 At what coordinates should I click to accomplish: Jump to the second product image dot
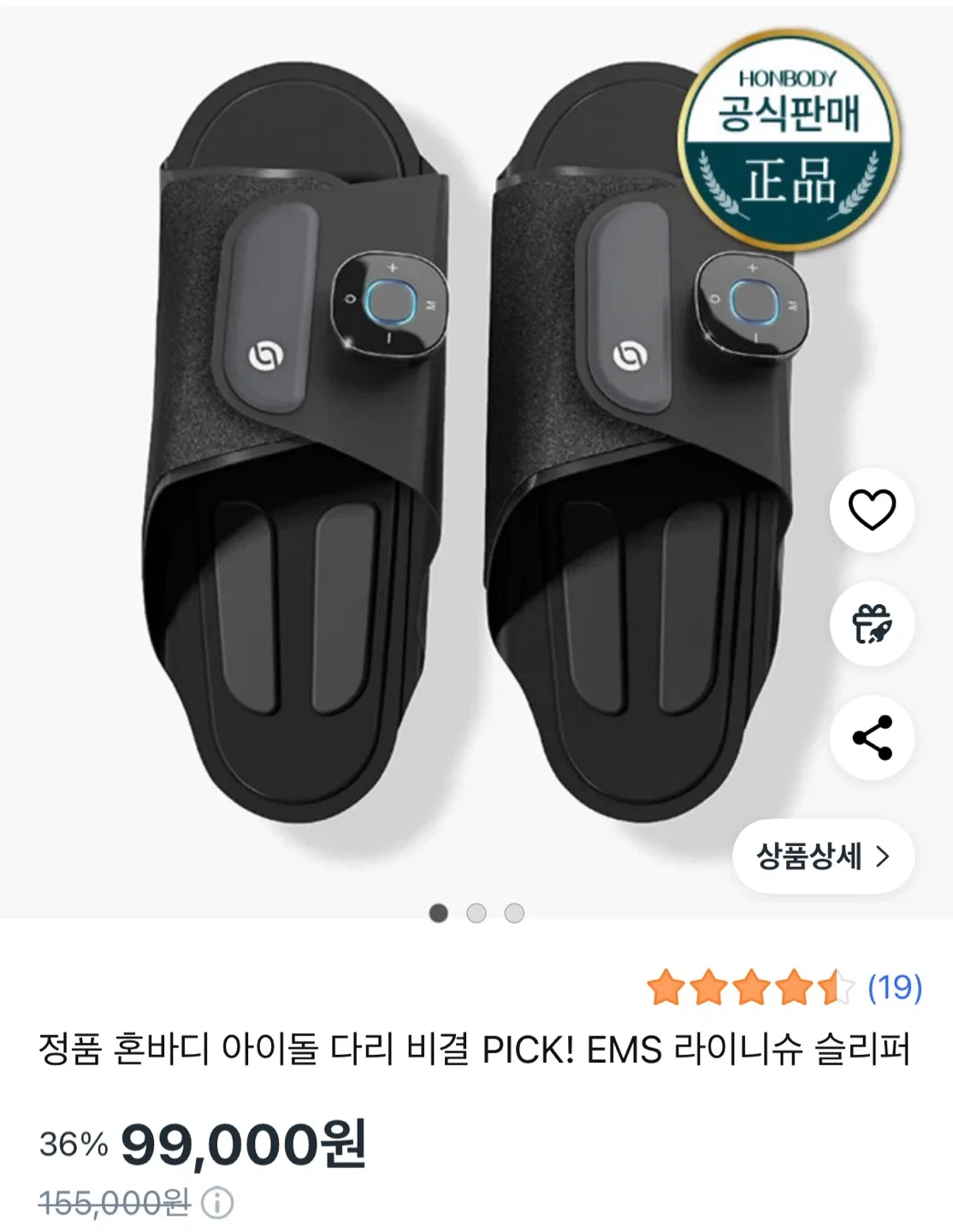pyautogui.click(x=476, y=913)
